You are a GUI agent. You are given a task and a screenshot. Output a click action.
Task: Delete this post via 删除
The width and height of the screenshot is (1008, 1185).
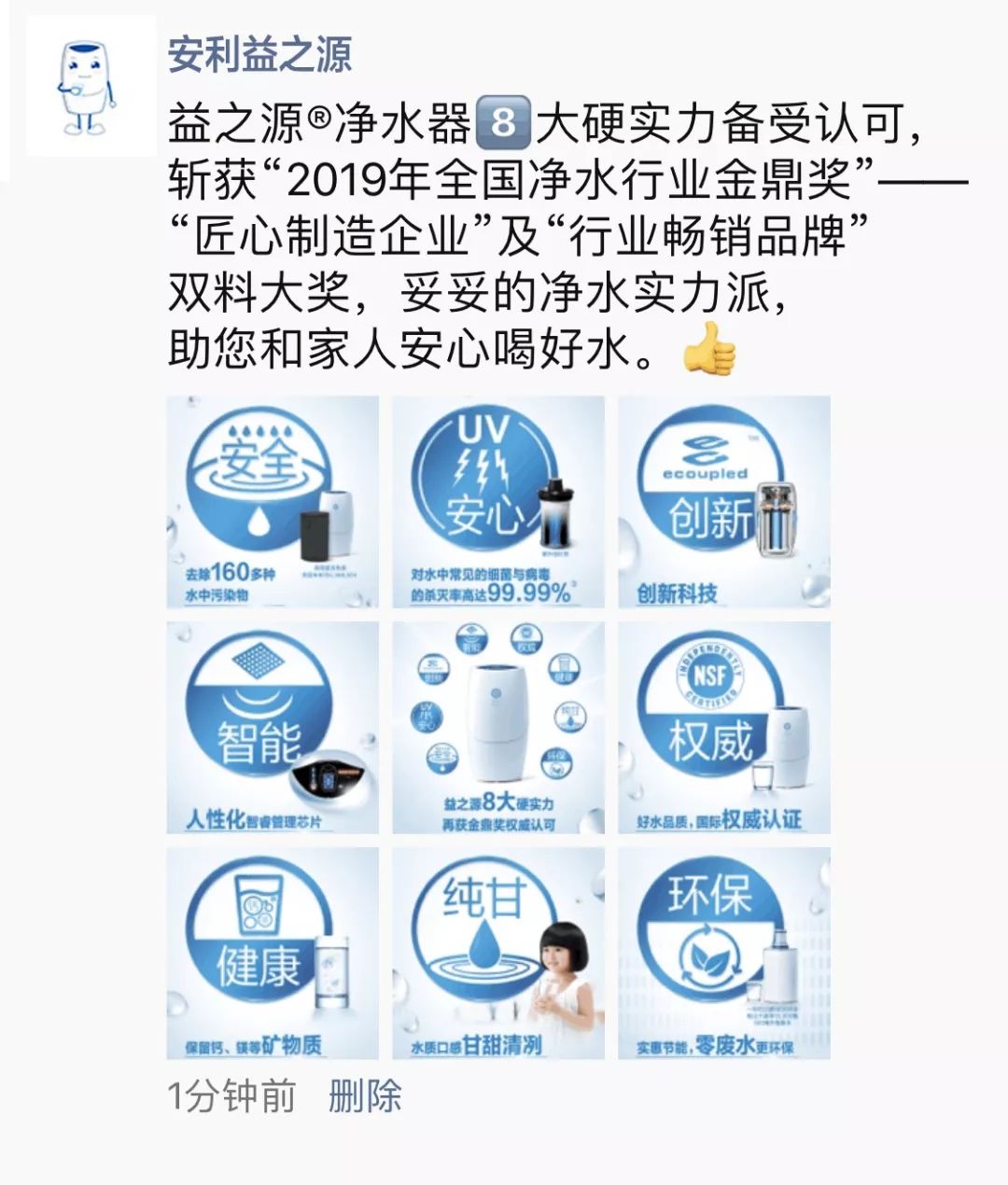point(365,1095)
